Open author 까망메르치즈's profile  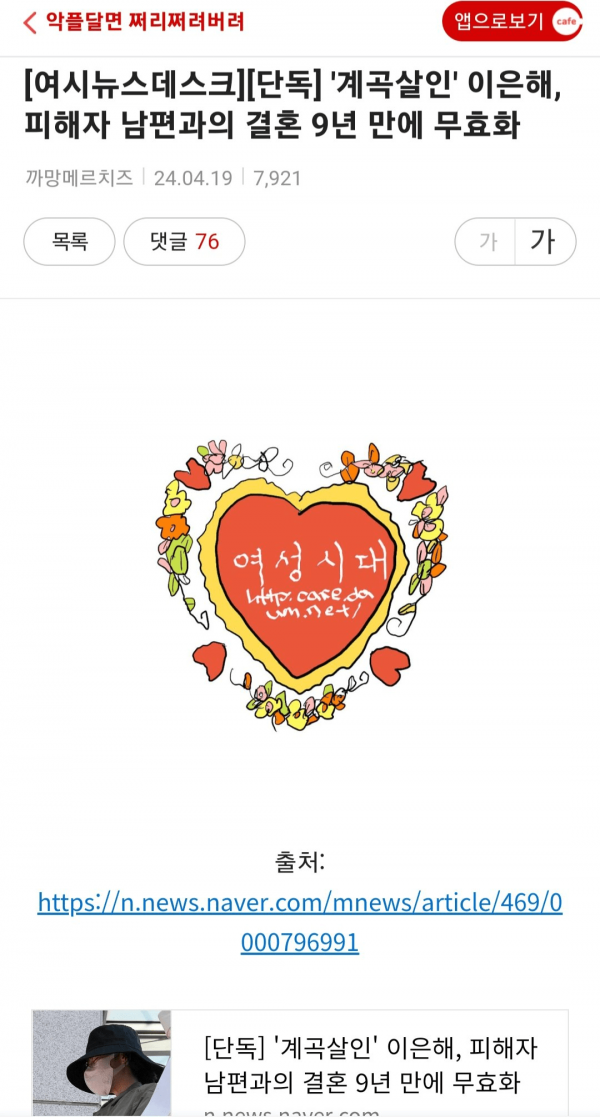coord(79,178)
